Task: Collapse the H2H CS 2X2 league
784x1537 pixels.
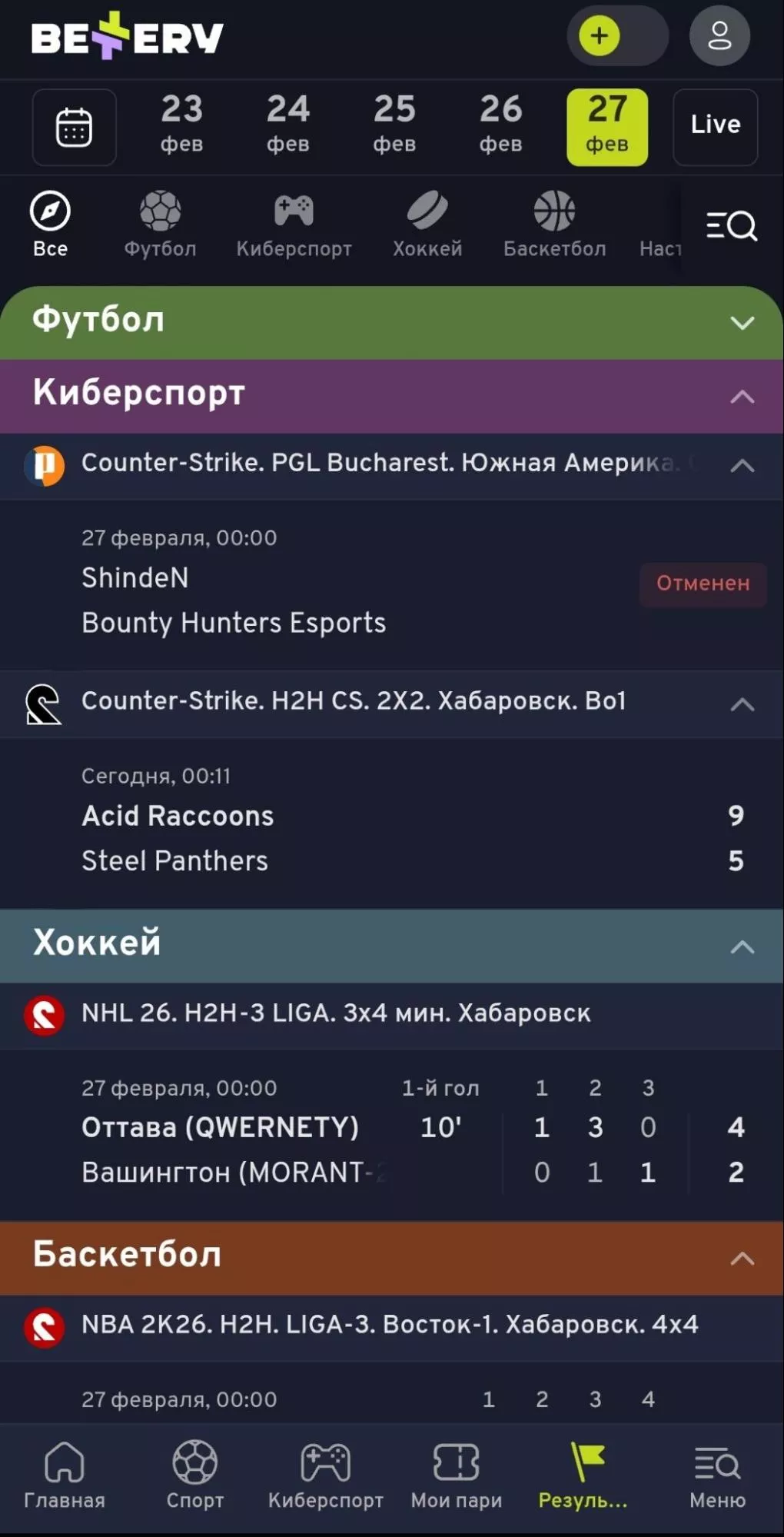Action: [x=741, y=704]
